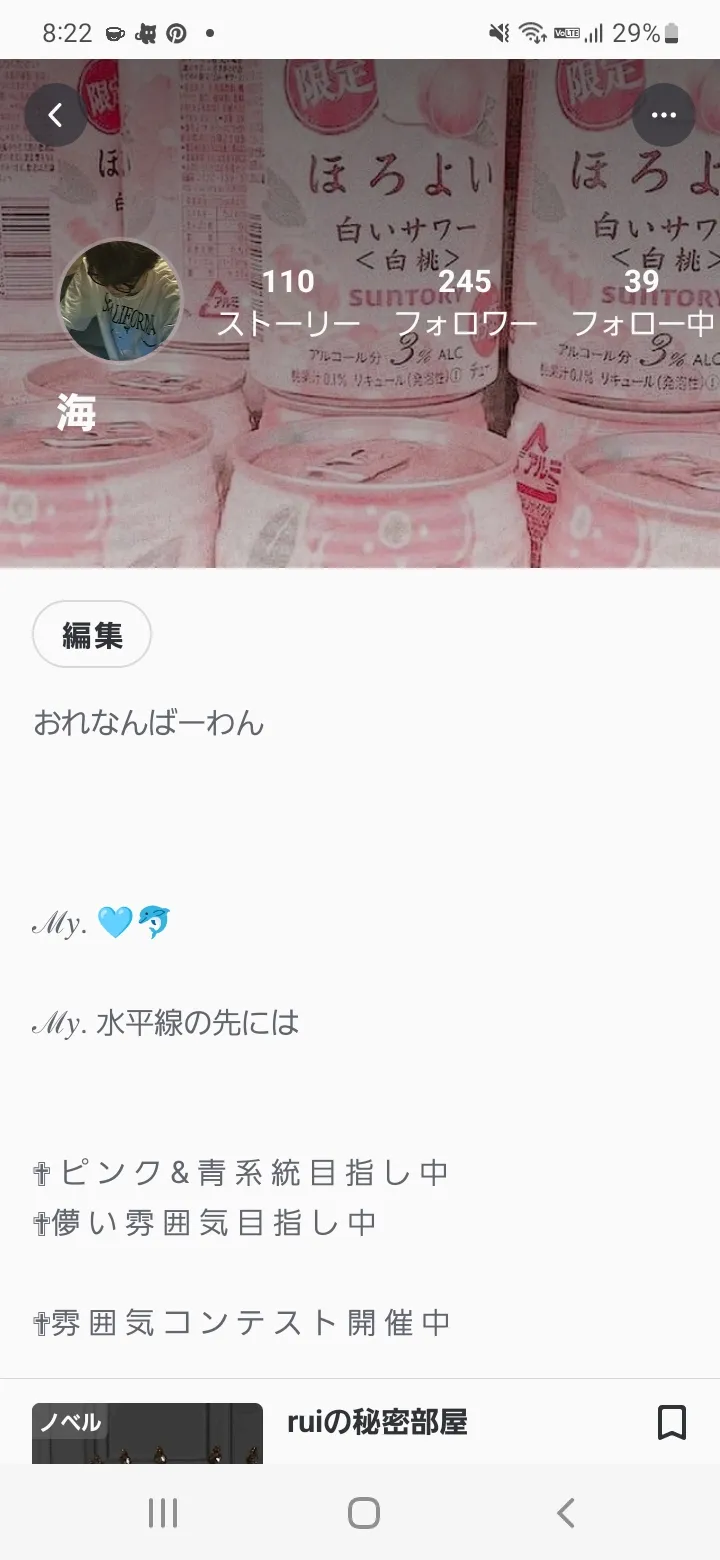Open the ruiの秘密部屋 novel card
720x1560 pixels.
point(377,1422)
